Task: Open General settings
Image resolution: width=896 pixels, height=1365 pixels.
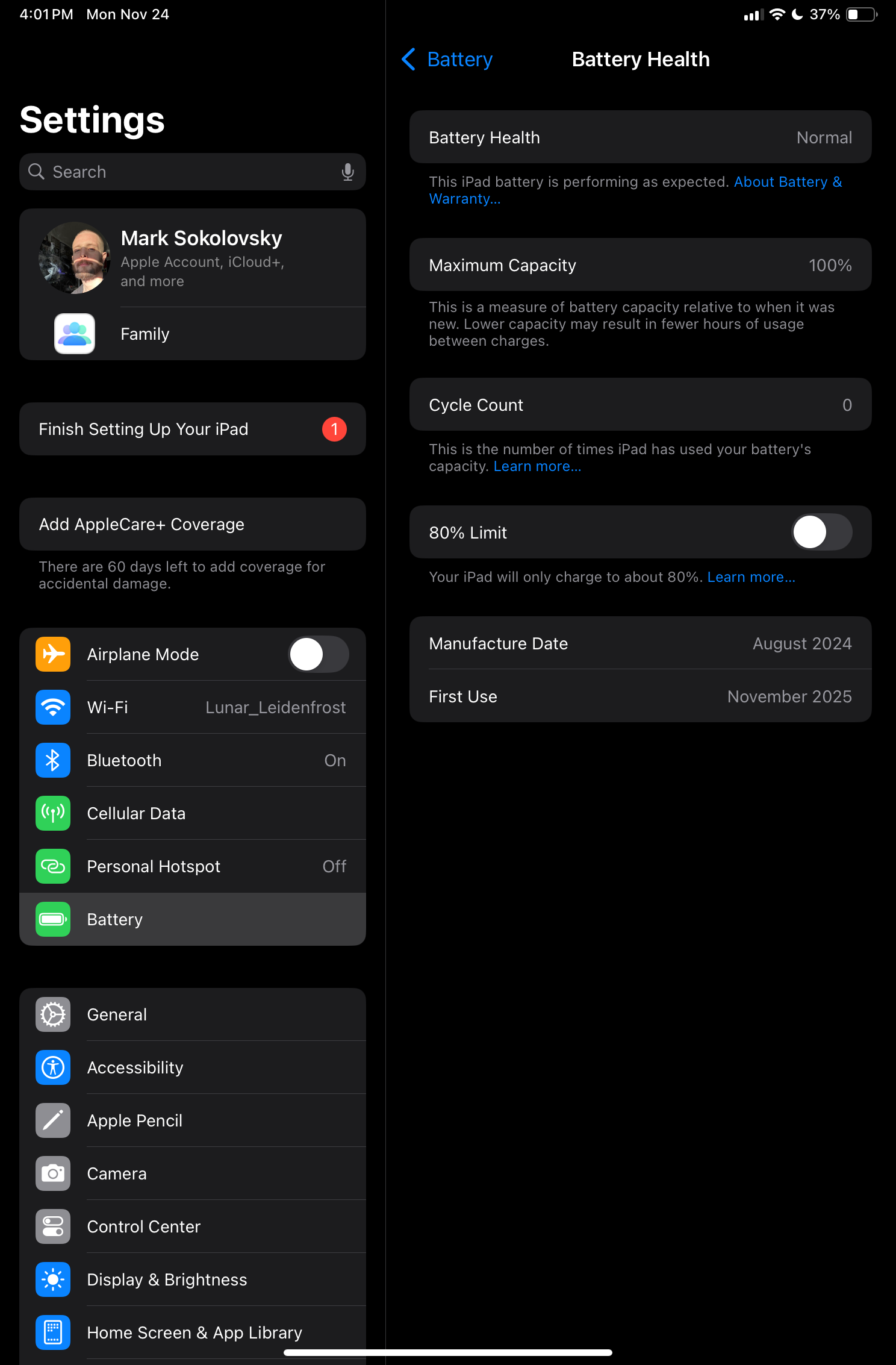Action: coord(193,1014)
